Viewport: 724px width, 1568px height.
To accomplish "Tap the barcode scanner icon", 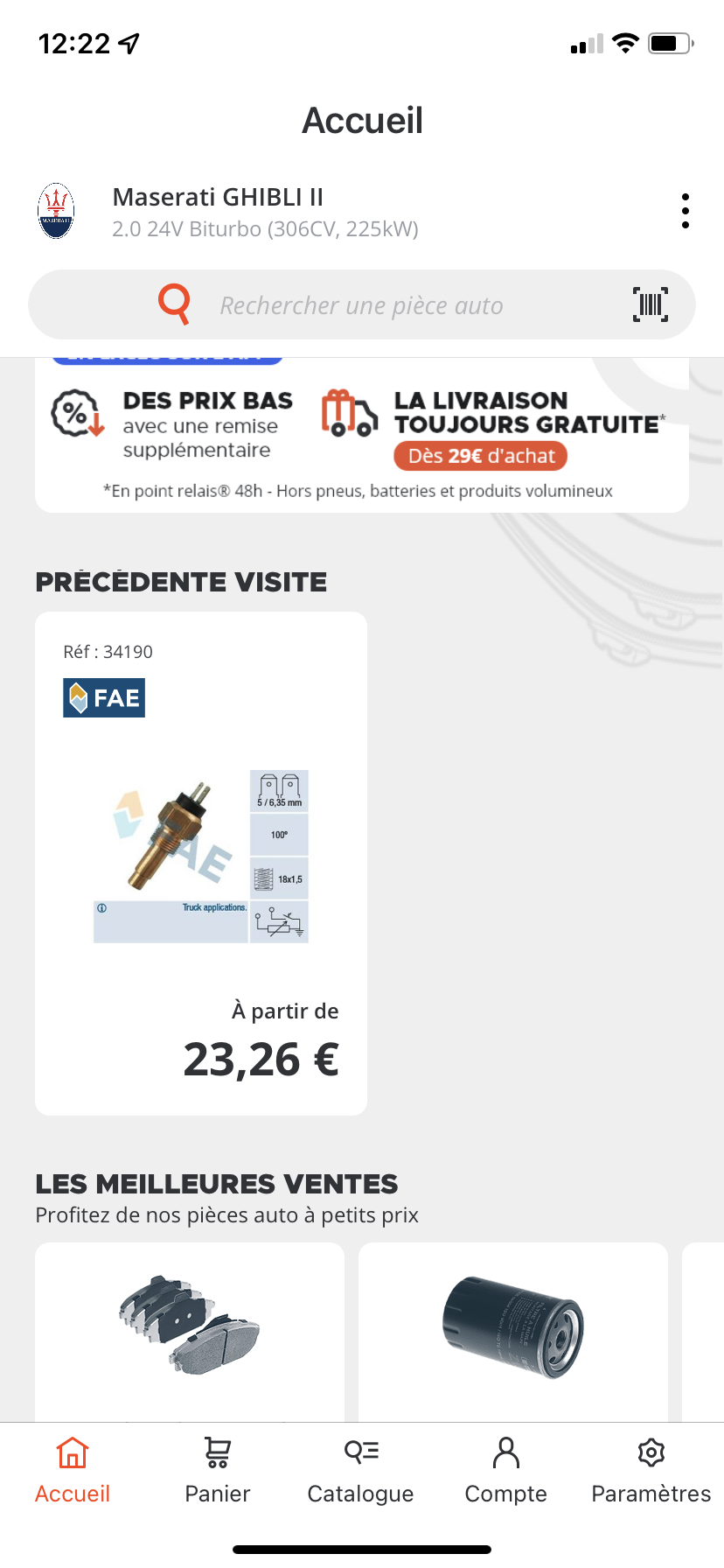I will [650, 304].
